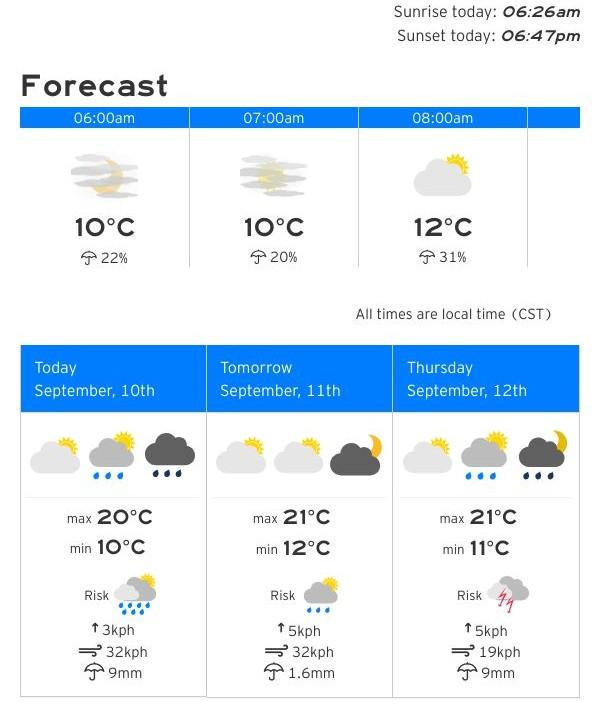This screenshot has width=600, height=703.
Task: Select the 07:00am hourly forecast
Action: pyautogui.click(x=273, y=118)
